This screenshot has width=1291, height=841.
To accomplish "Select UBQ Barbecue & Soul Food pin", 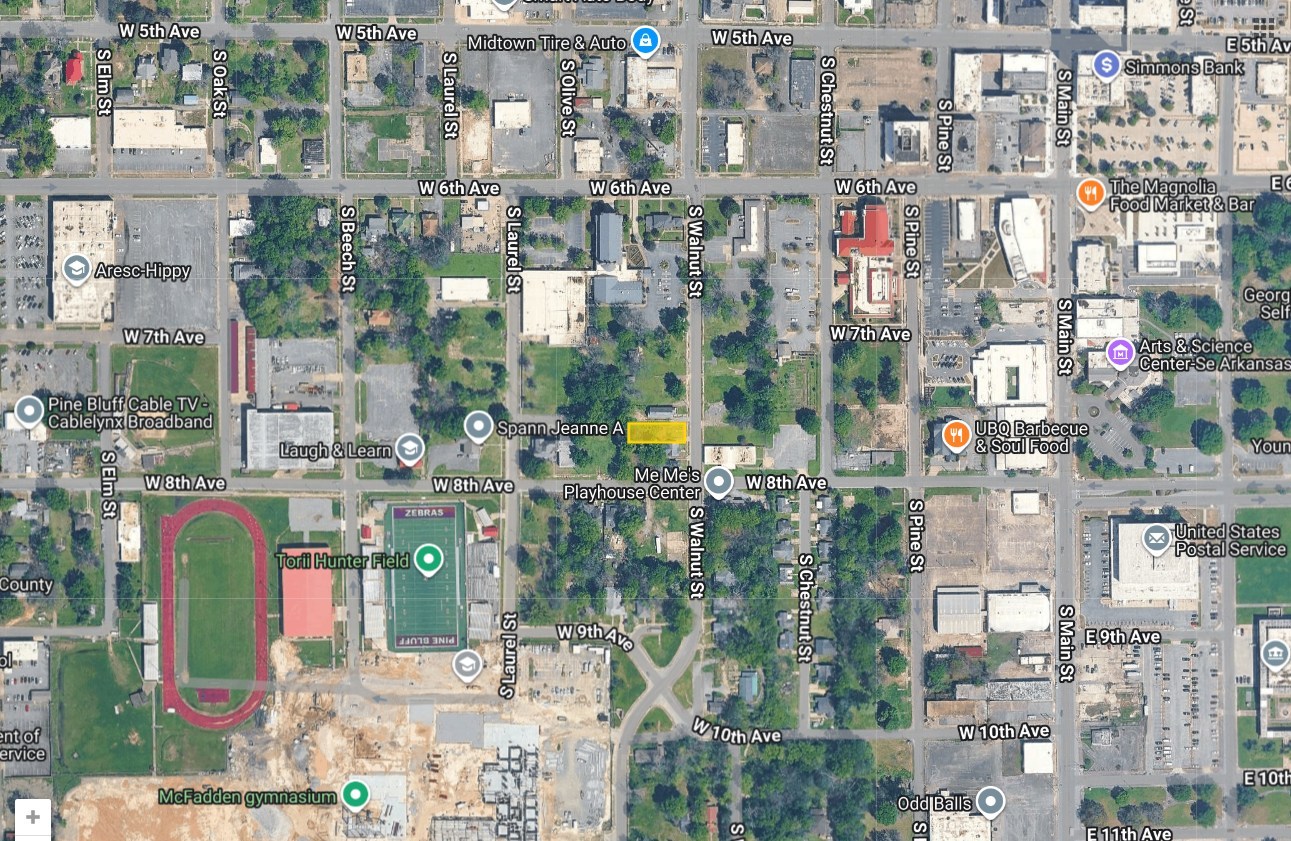I will 957,436.
